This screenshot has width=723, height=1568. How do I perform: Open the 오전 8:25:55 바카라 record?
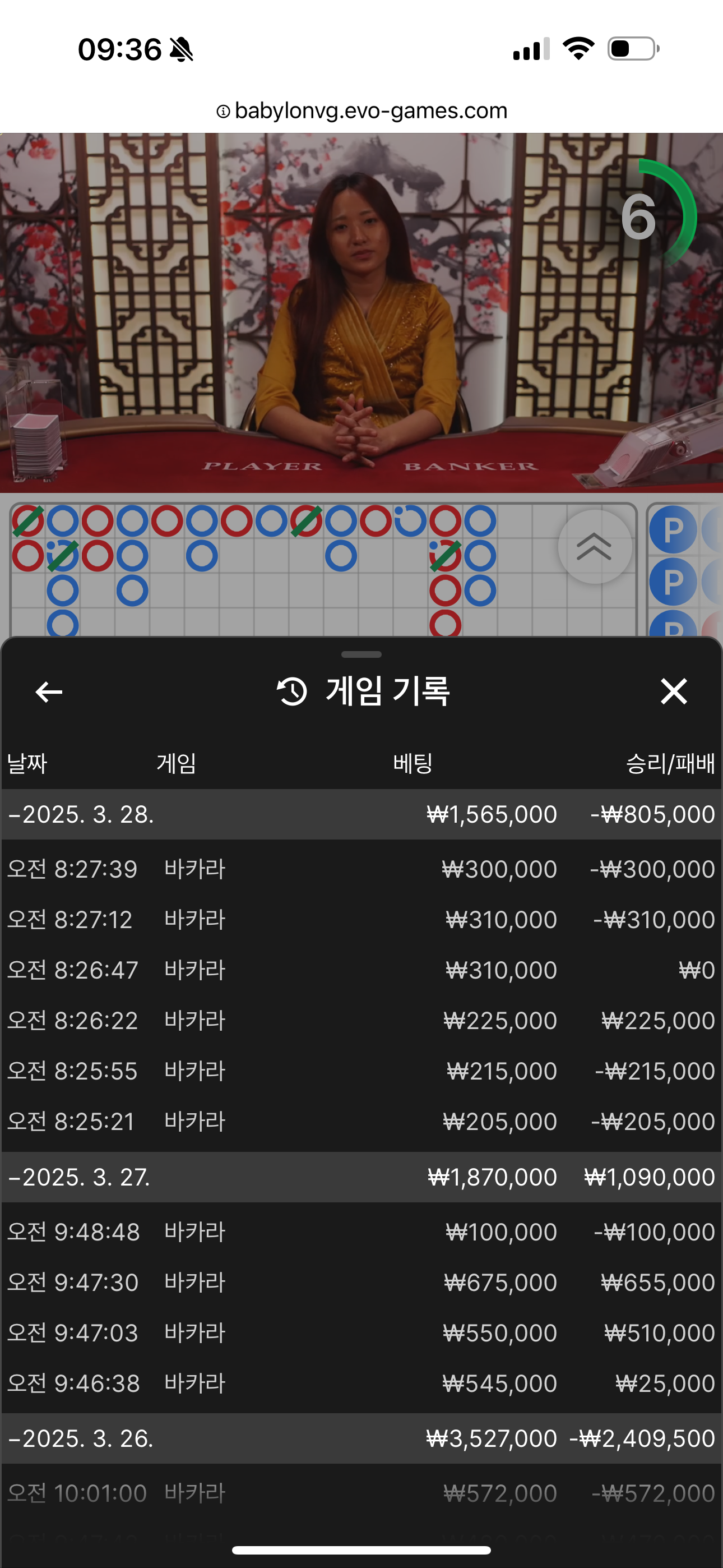click(361, 1071)
